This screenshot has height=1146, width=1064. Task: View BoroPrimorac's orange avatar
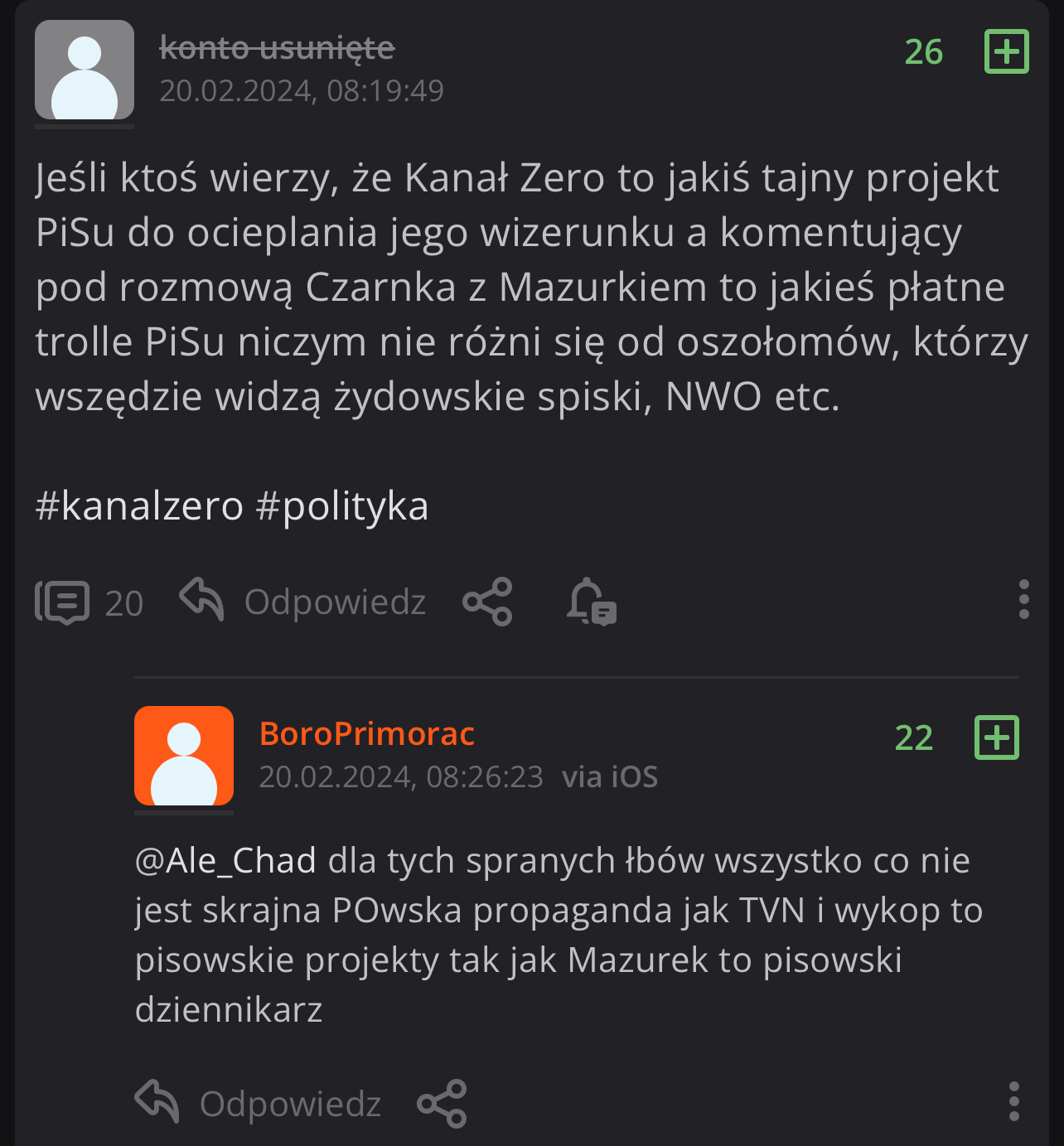(184, 756)
